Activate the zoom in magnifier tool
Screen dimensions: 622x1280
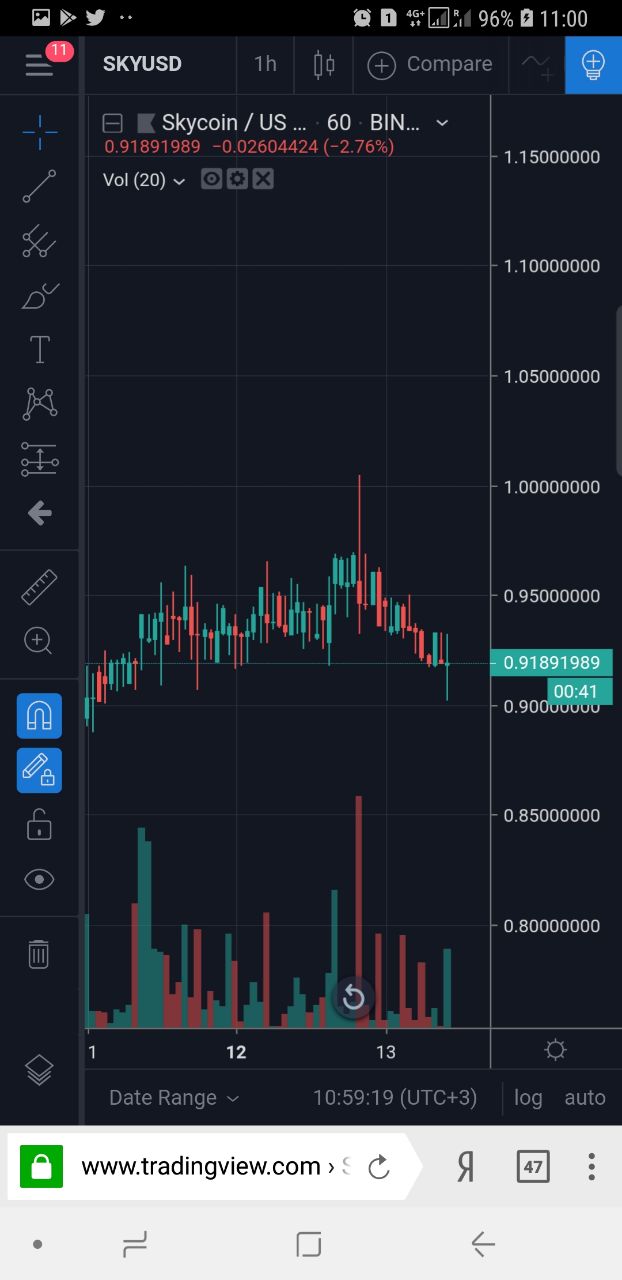pos(39,640)
